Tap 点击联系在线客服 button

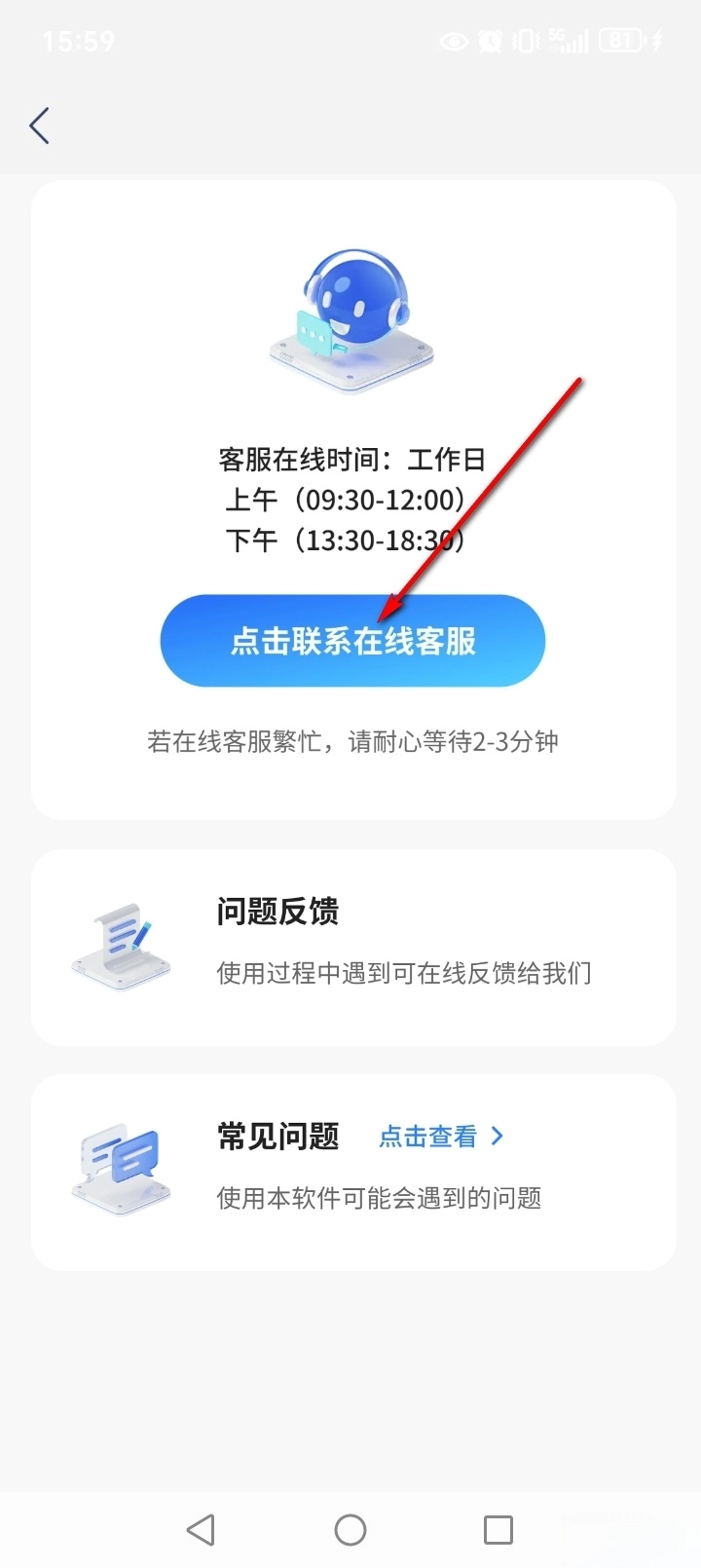(352, 641)
